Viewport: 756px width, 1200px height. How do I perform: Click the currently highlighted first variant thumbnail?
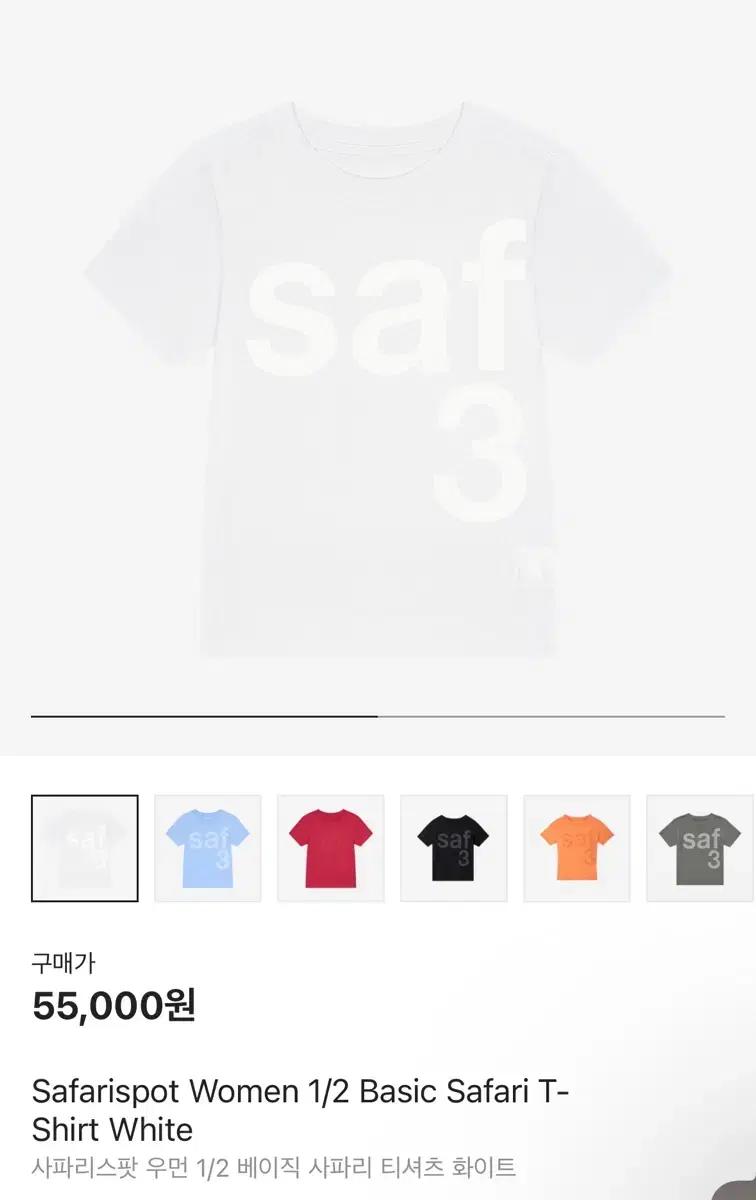click(84, 845)
